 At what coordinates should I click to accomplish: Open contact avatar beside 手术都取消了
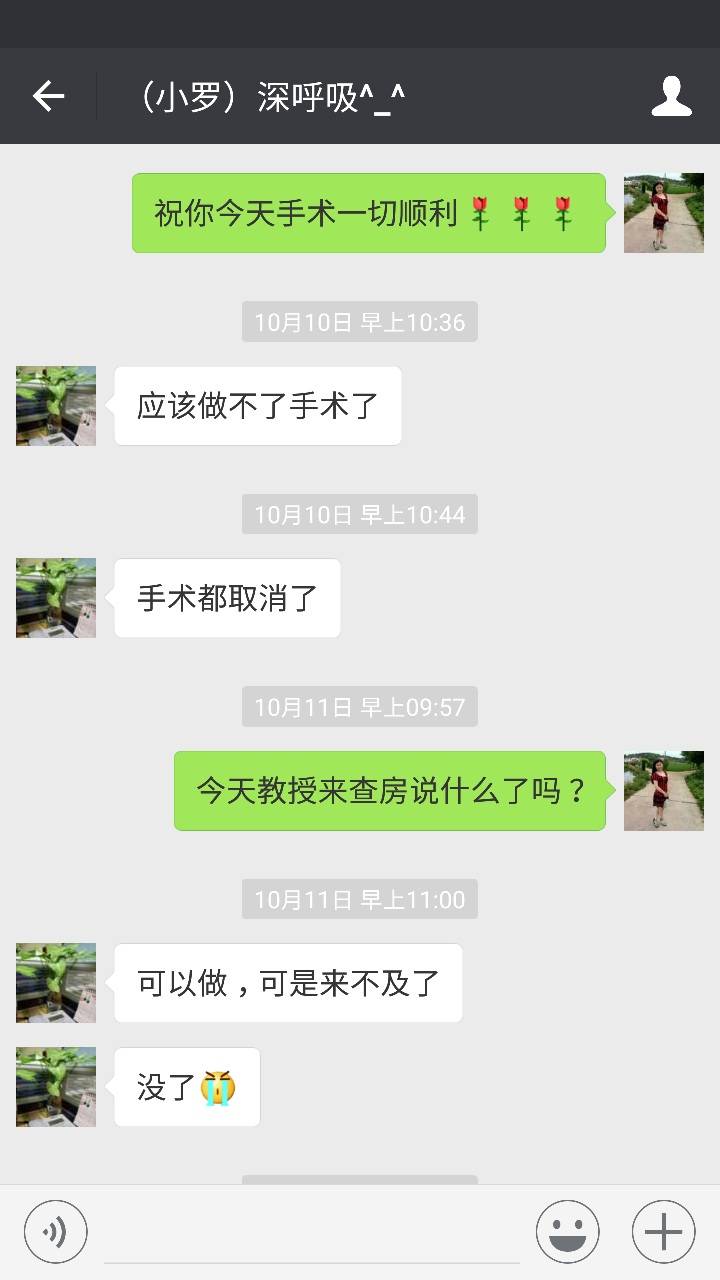tap(56, 598)
